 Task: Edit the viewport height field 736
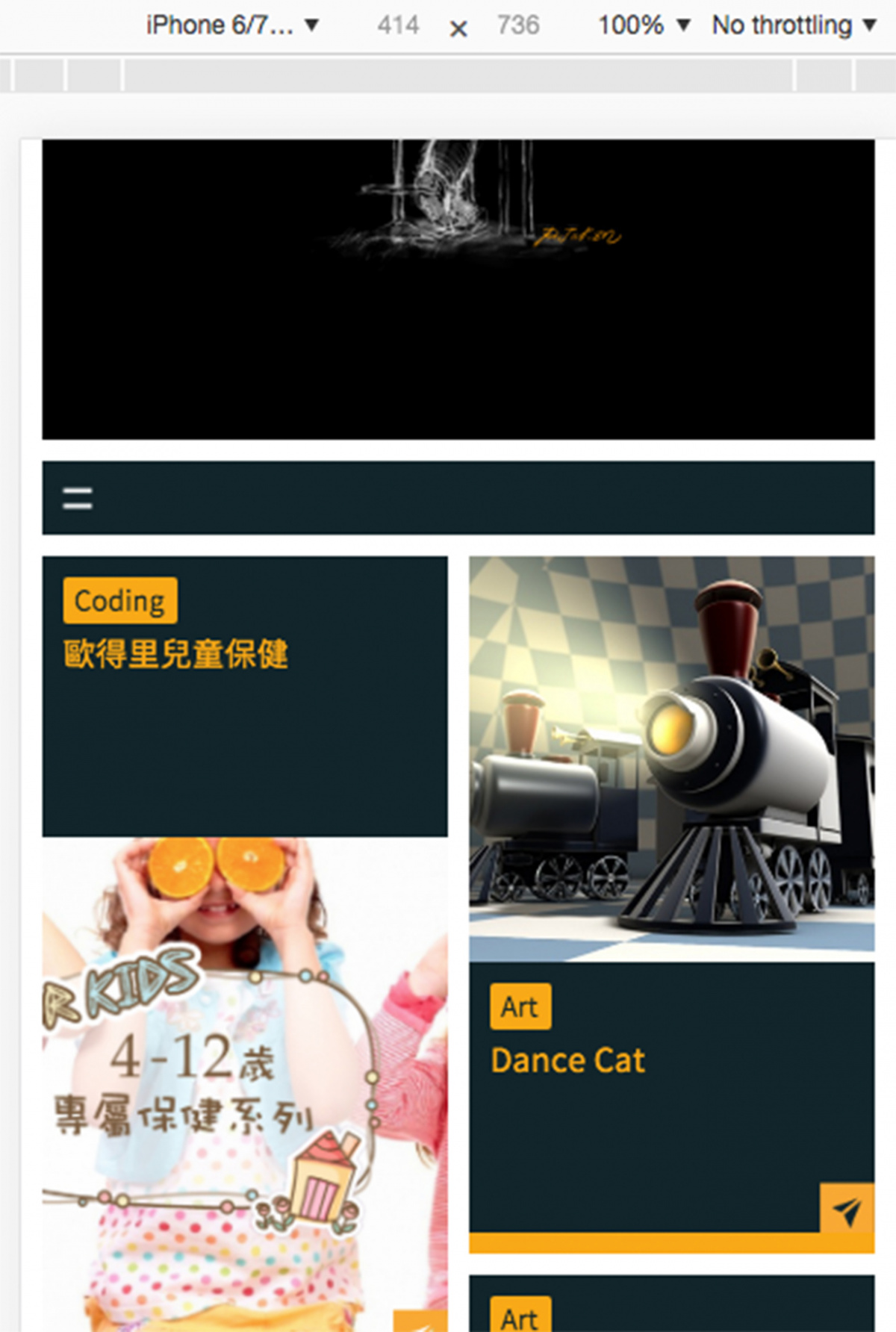pyautogui.click(x=518, y=25)
